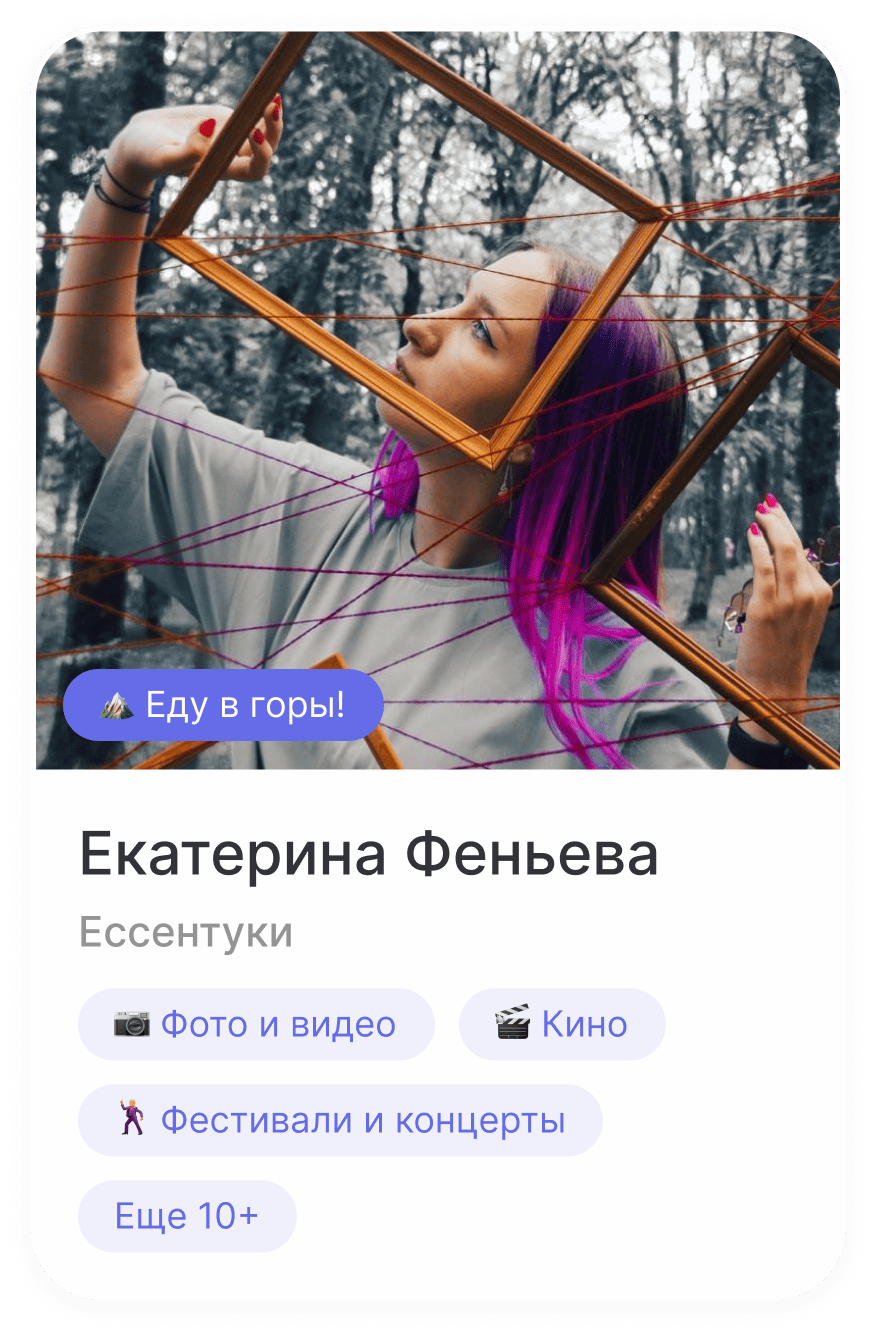This screenshot has width=876, height=1336.
Task: Select the 'Кино' interest chip
Action: [x=562, y=1024]
